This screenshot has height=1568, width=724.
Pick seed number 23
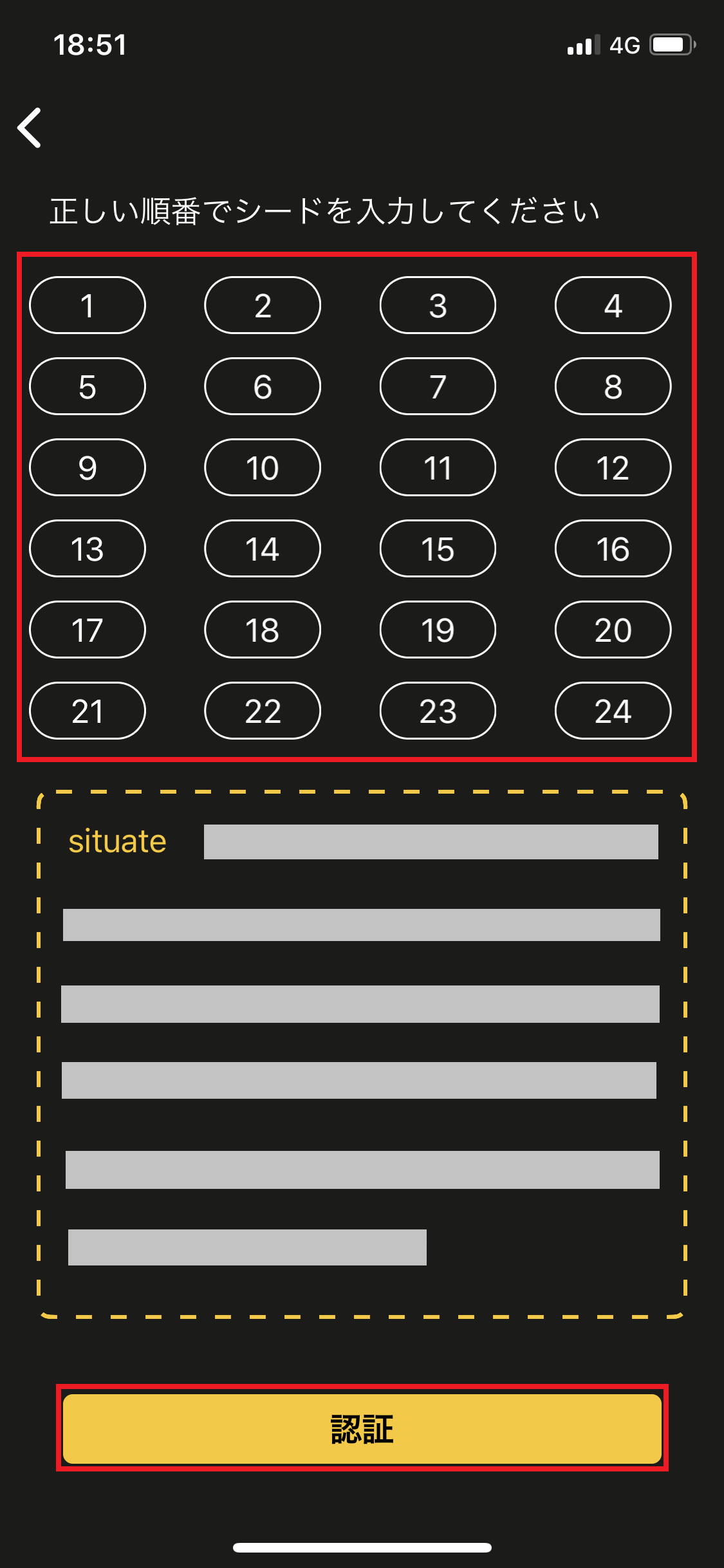(438, 711)
